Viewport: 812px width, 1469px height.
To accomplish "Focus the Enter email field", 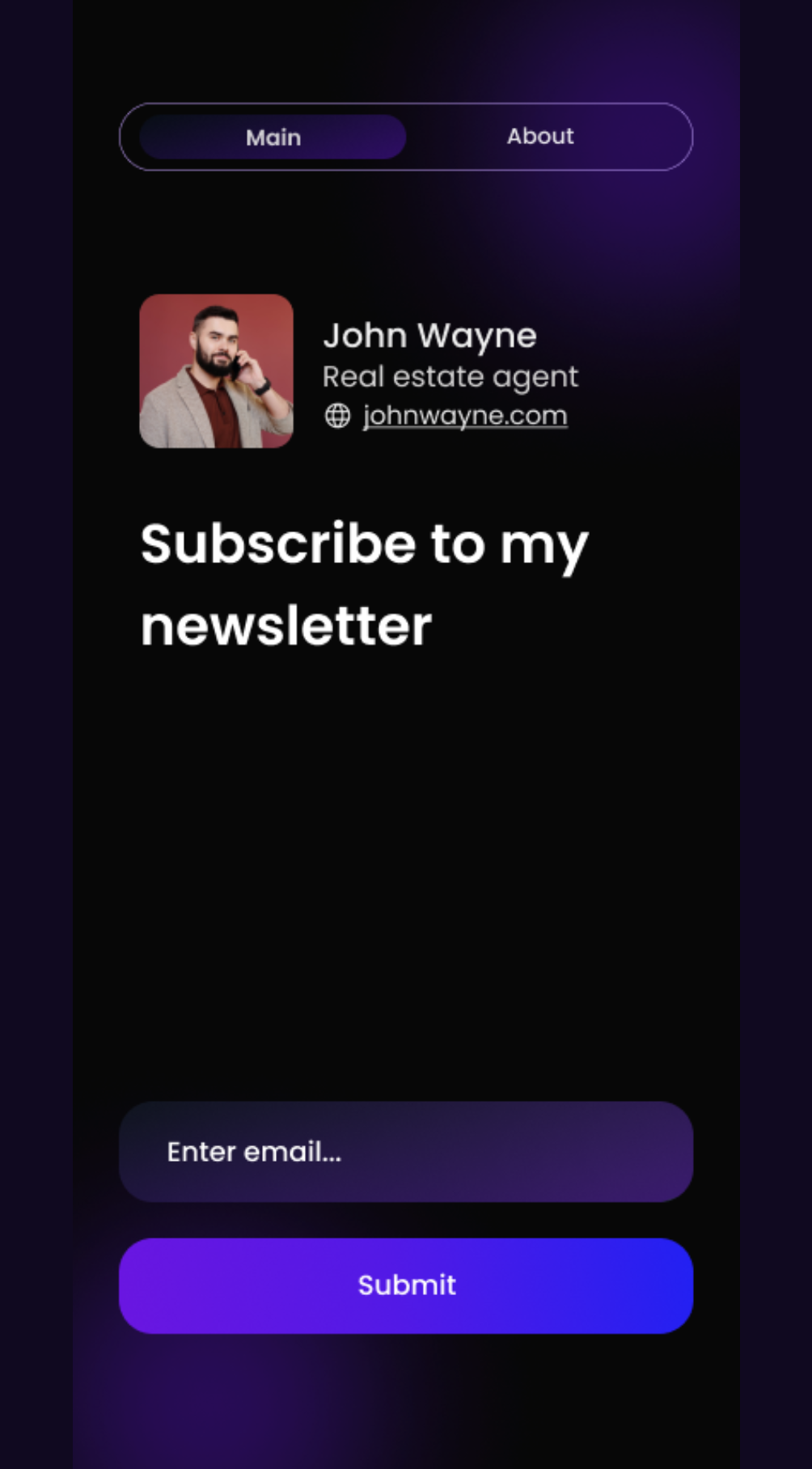I will click(x=406, y=1151).
